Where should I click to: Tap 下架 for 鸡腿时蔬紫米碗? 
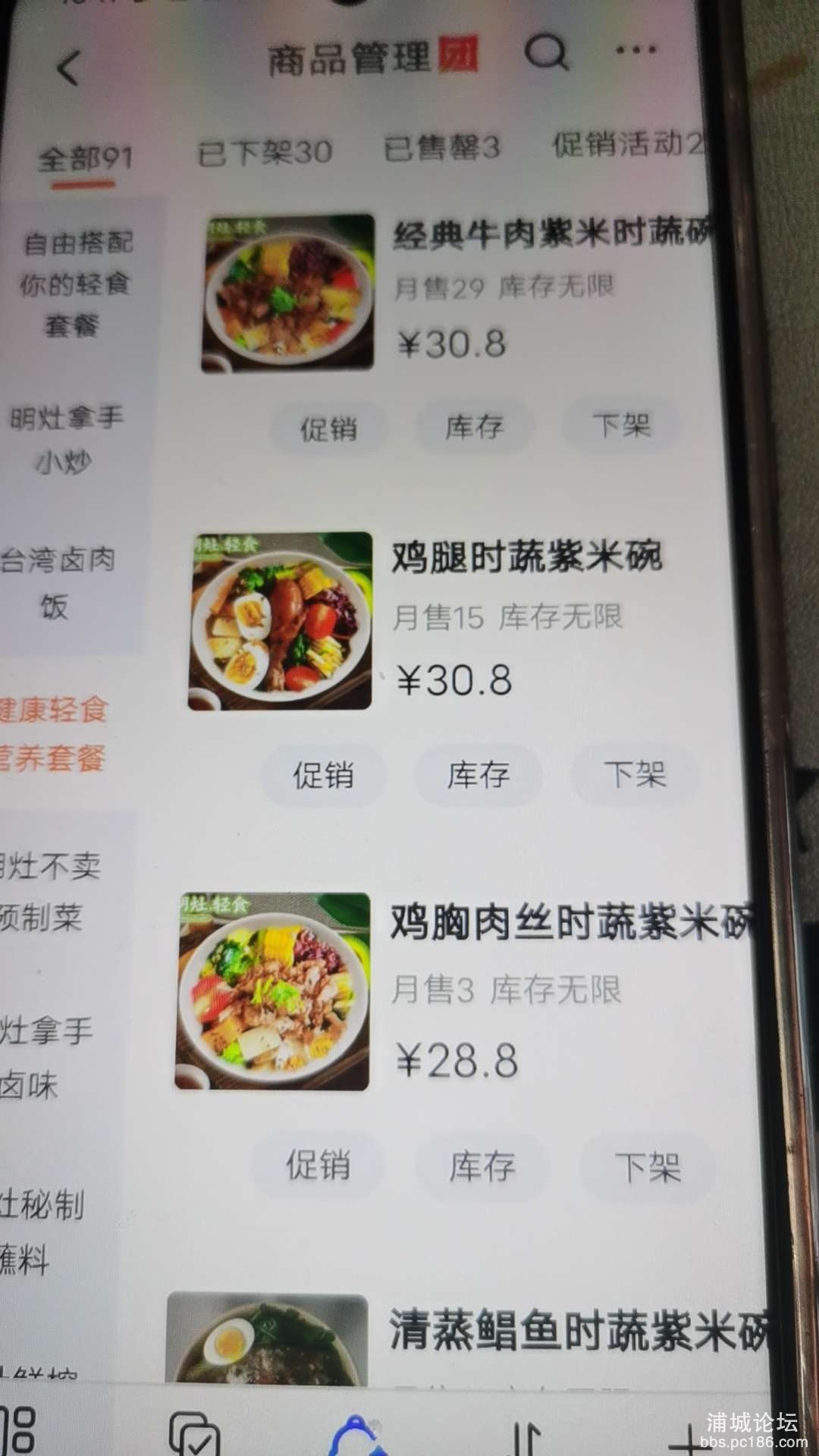click(635, 774)
